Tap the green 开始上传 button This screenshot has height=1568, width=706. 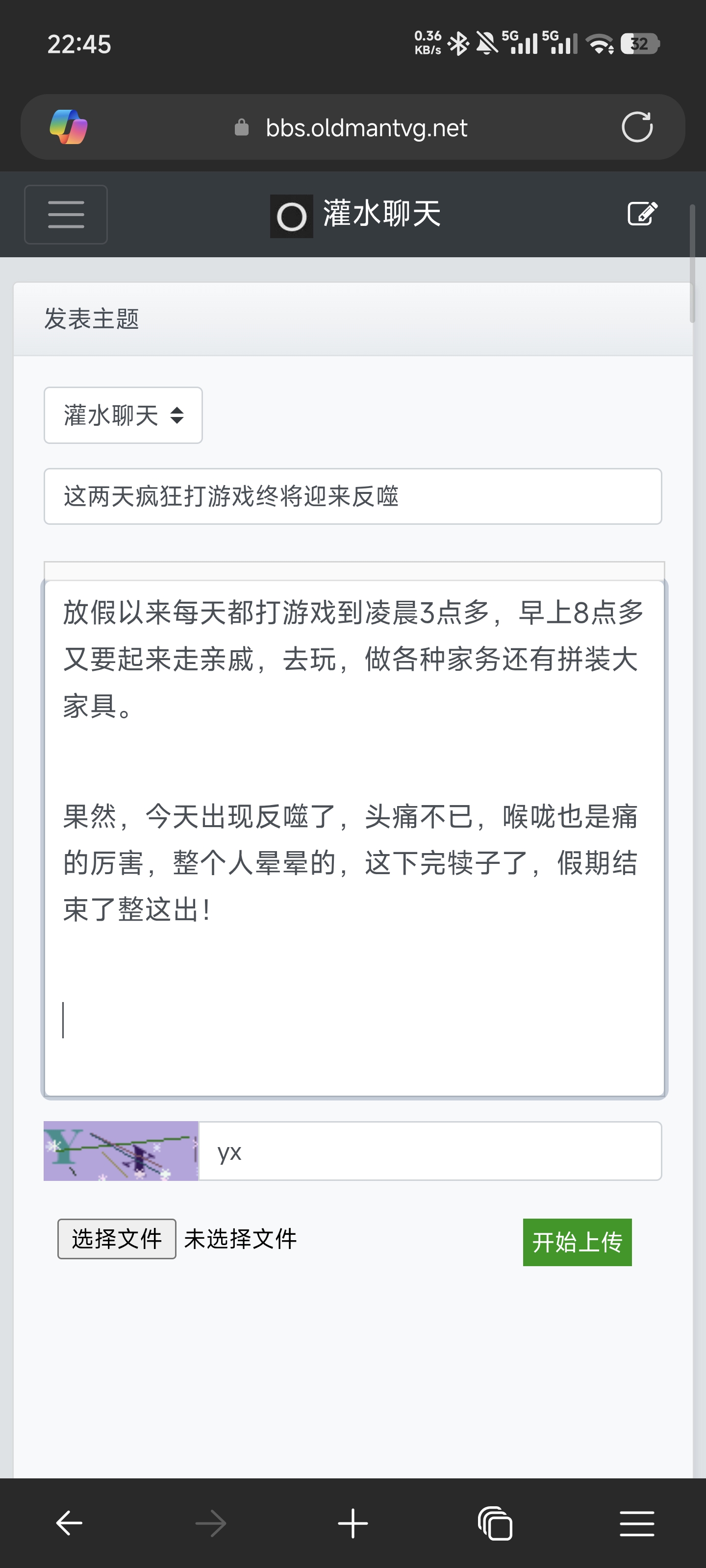(577, 1242)
